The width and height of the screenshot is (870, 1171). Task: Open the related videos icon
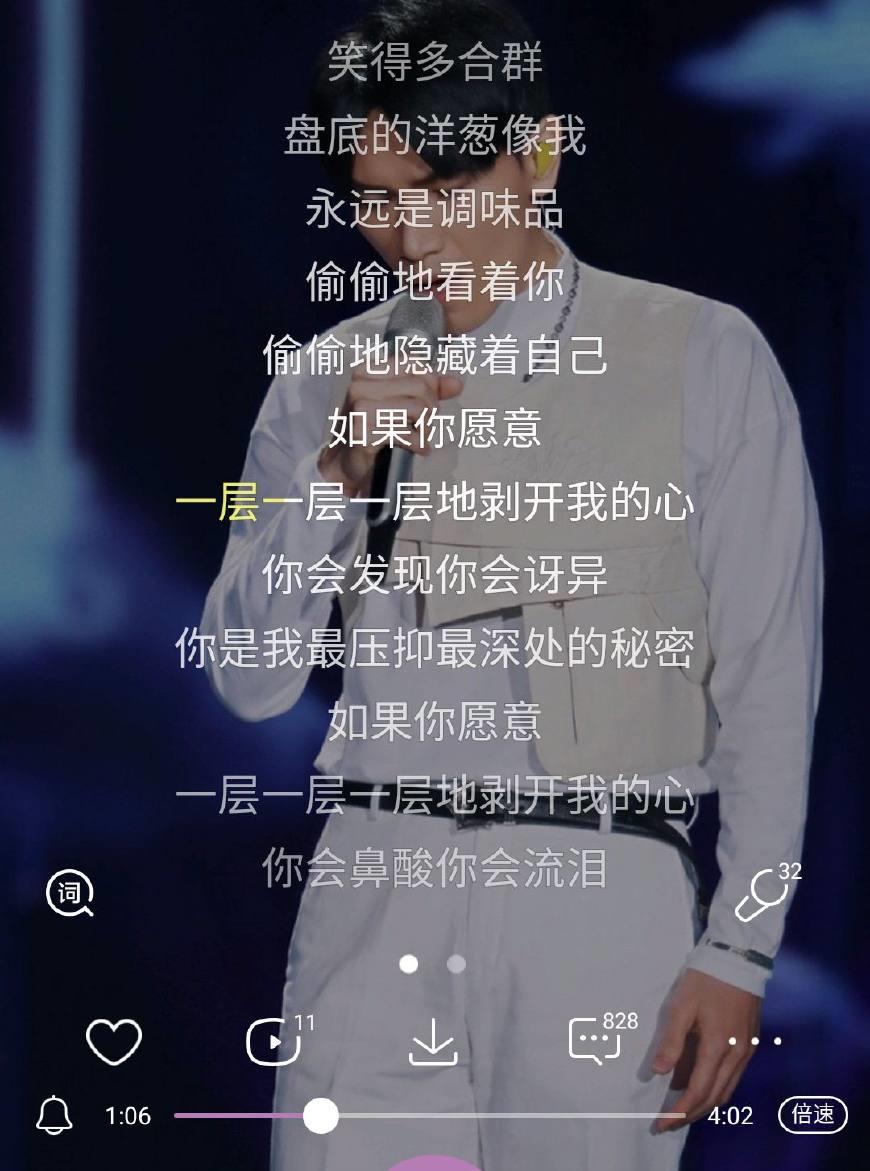click(274, 1043)
